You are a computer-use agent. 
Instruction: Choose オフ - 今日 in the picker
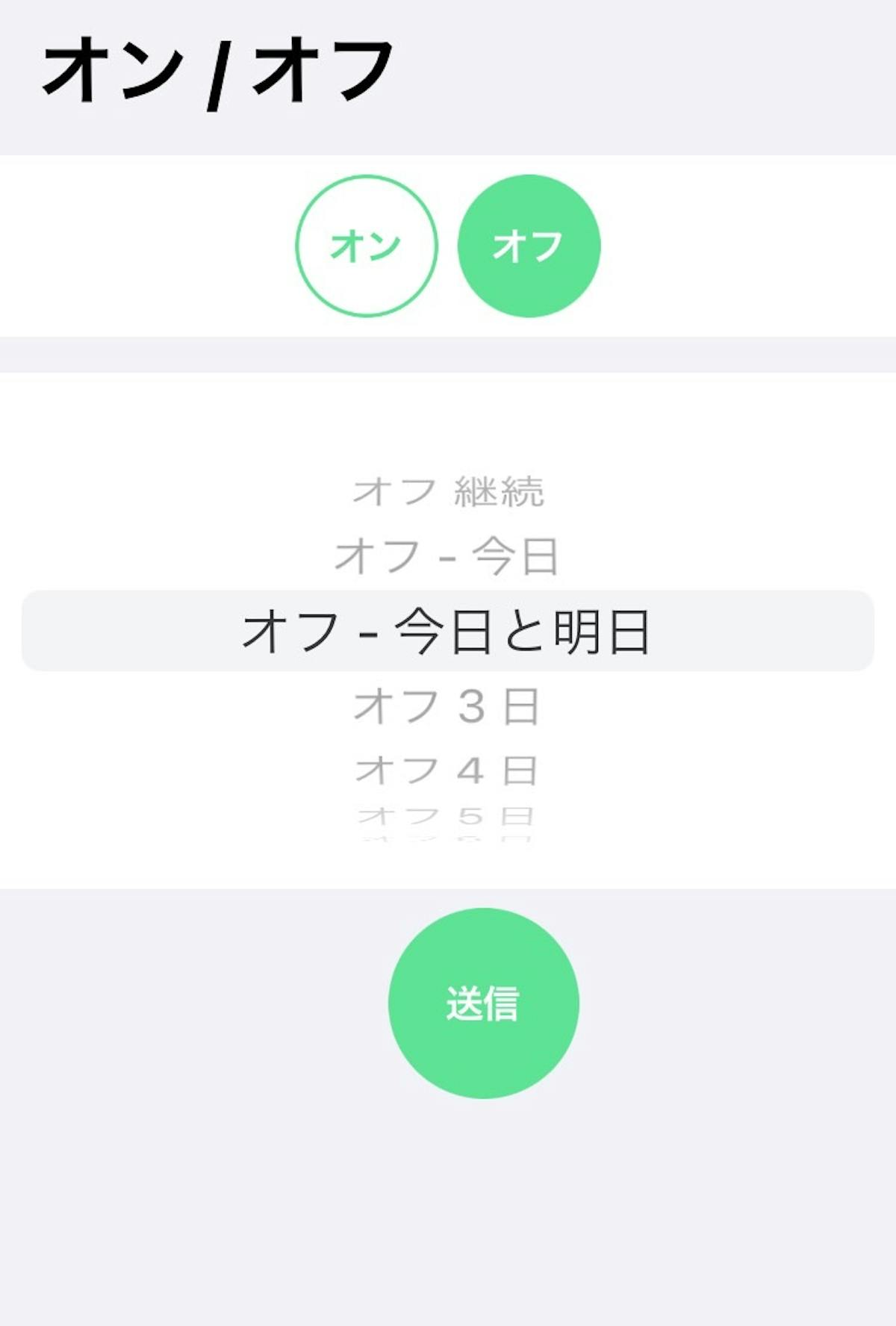tap(448, 556)
